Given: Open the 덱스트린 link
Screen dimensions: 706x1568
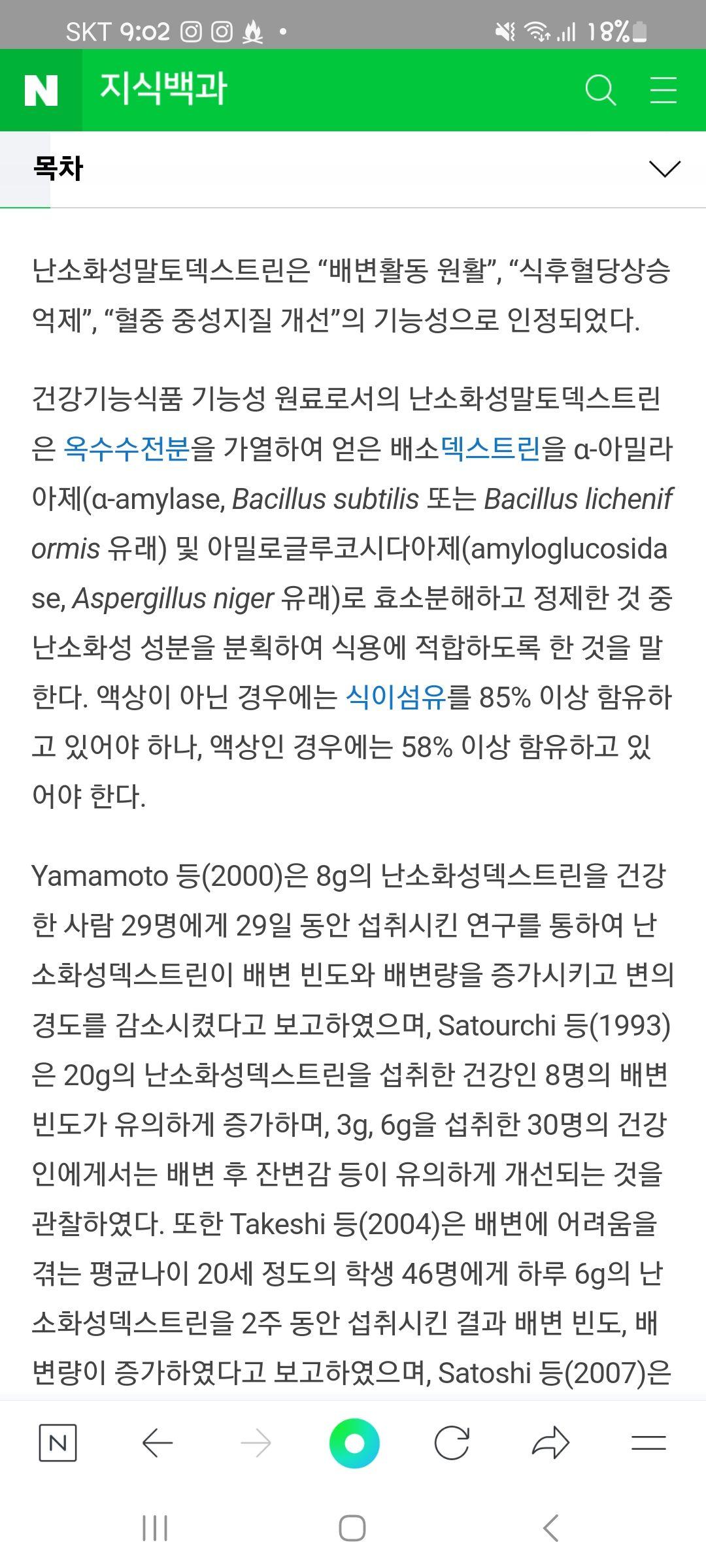Looking at the screenshot, I should pyautogui.click(x=490, y=449).
